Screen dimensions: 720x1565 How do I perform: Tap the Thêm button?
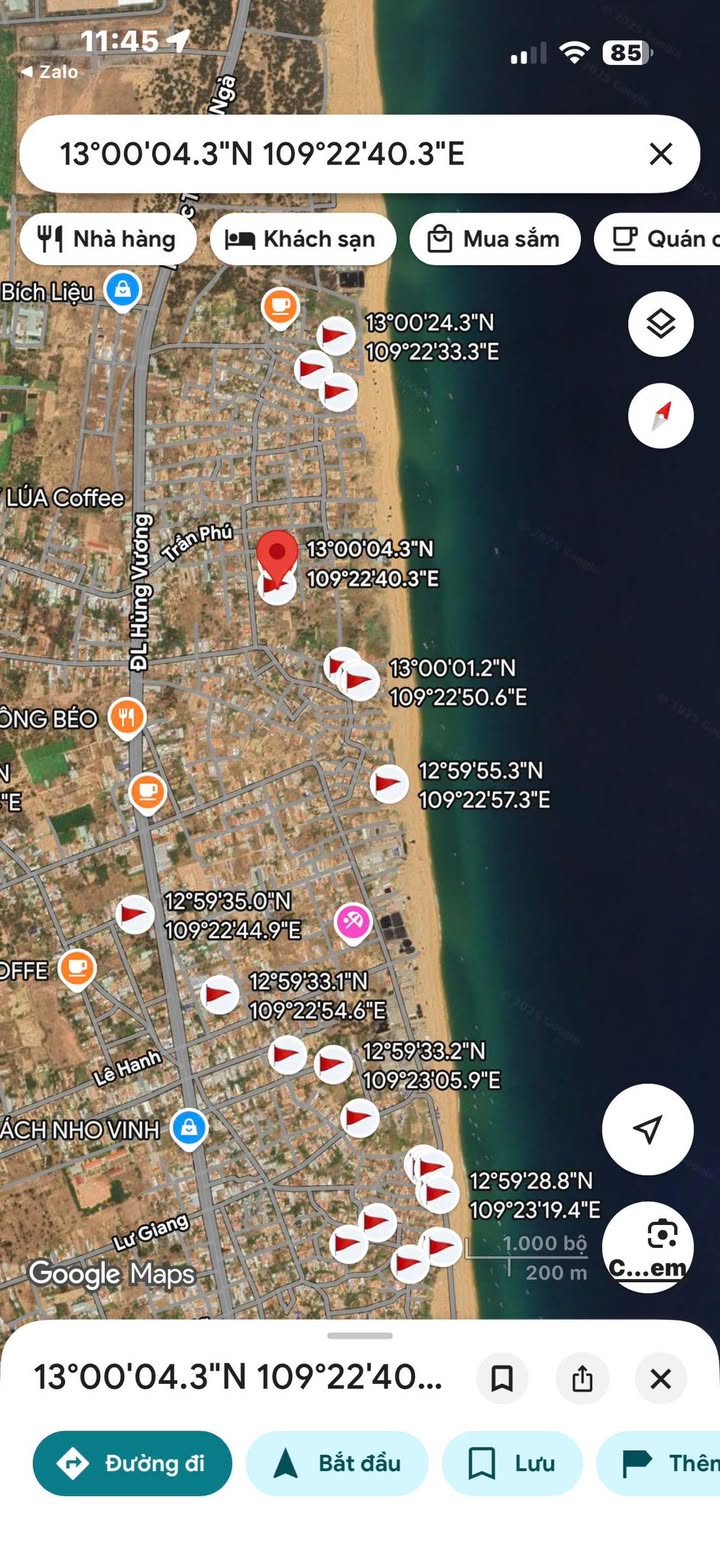click(x=659, y=1463)
